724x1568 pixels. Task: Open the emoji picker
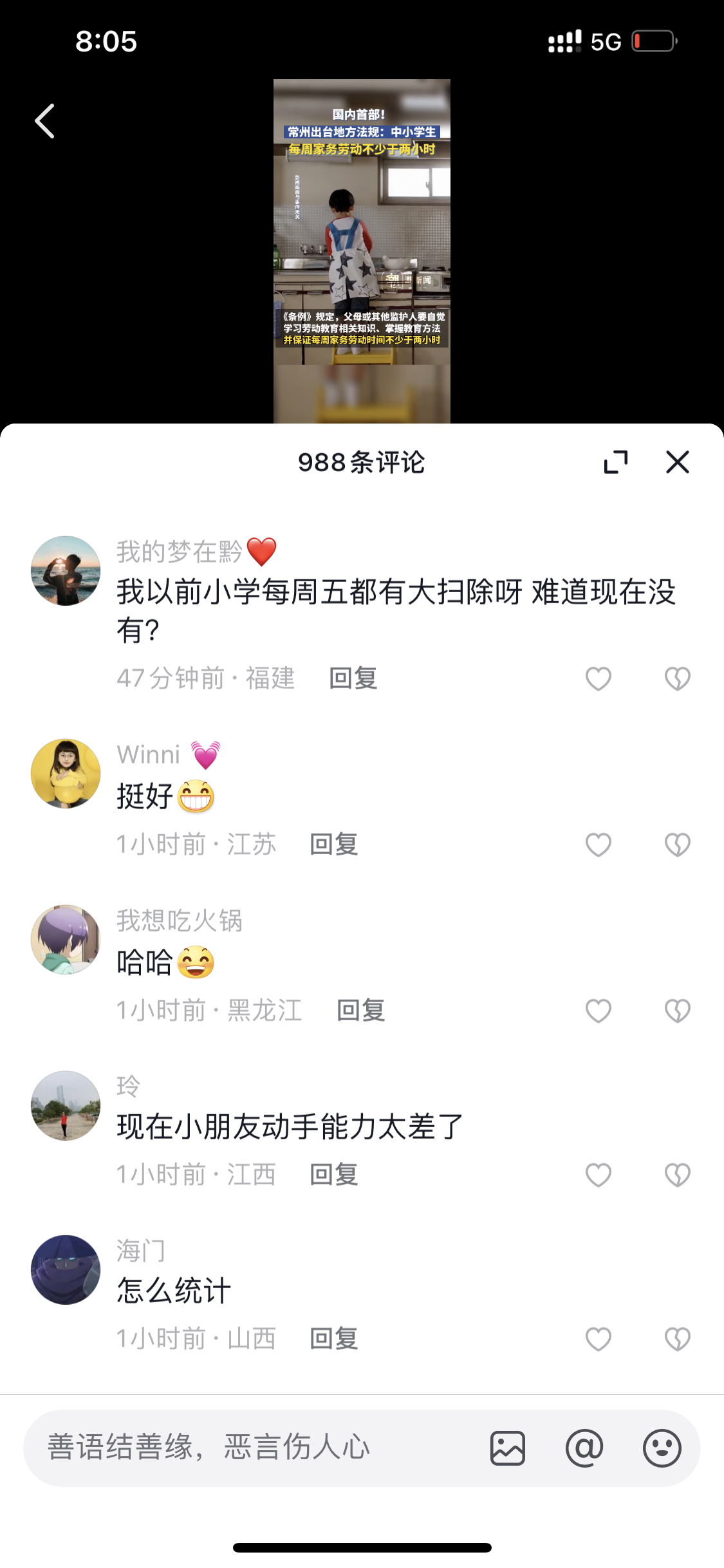(x=662, y=1448)
